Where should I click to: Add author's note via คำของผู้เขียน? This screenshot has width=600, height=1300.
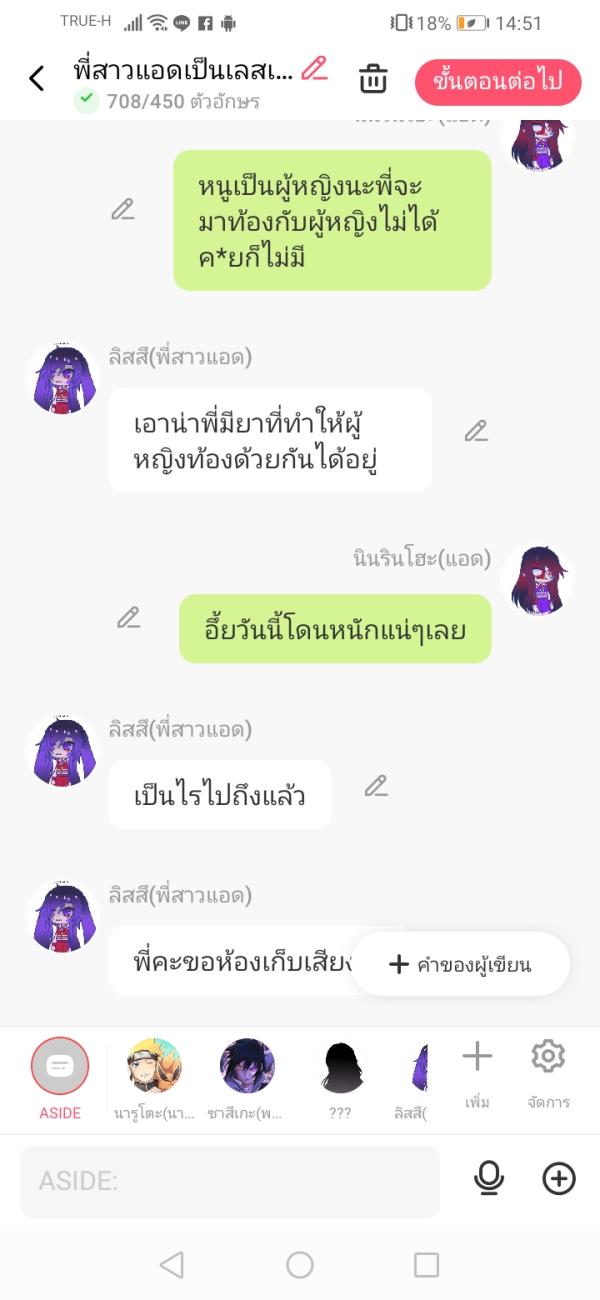(461, 964)
